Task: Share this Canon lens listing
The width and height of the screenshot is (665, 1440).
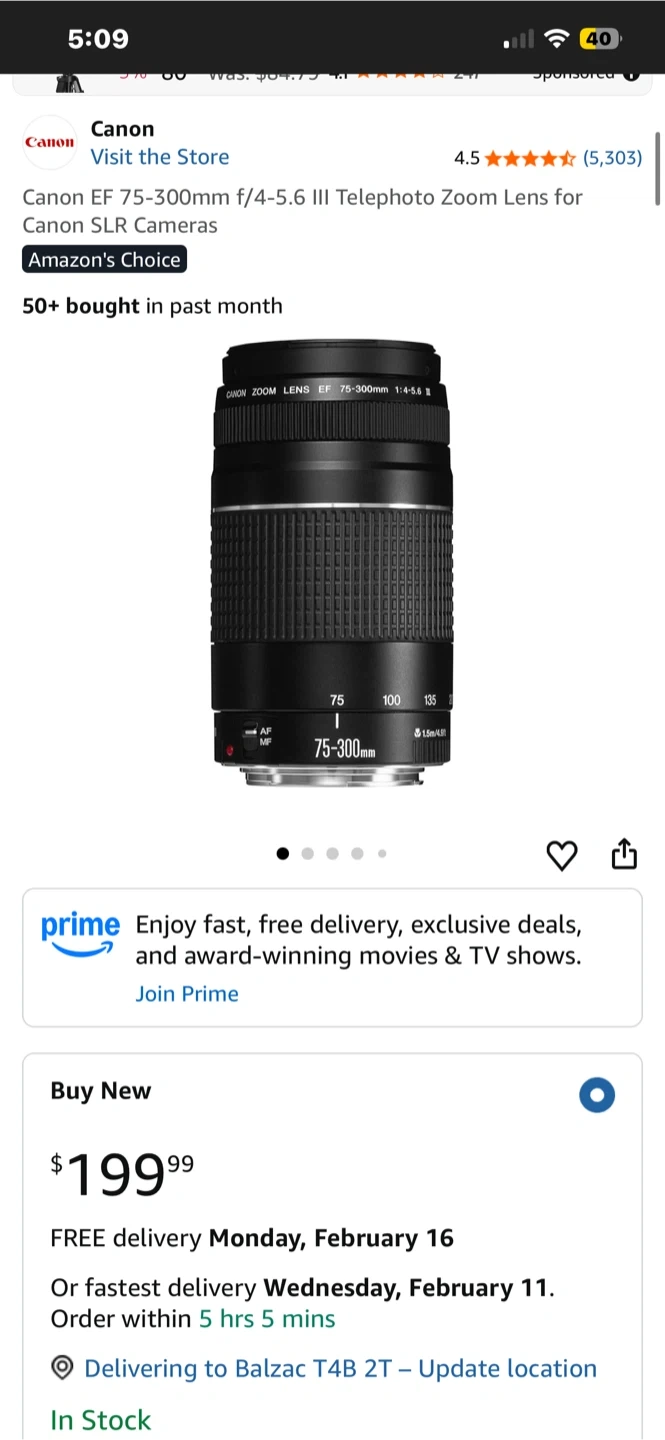Action: [x=624, y=855]
